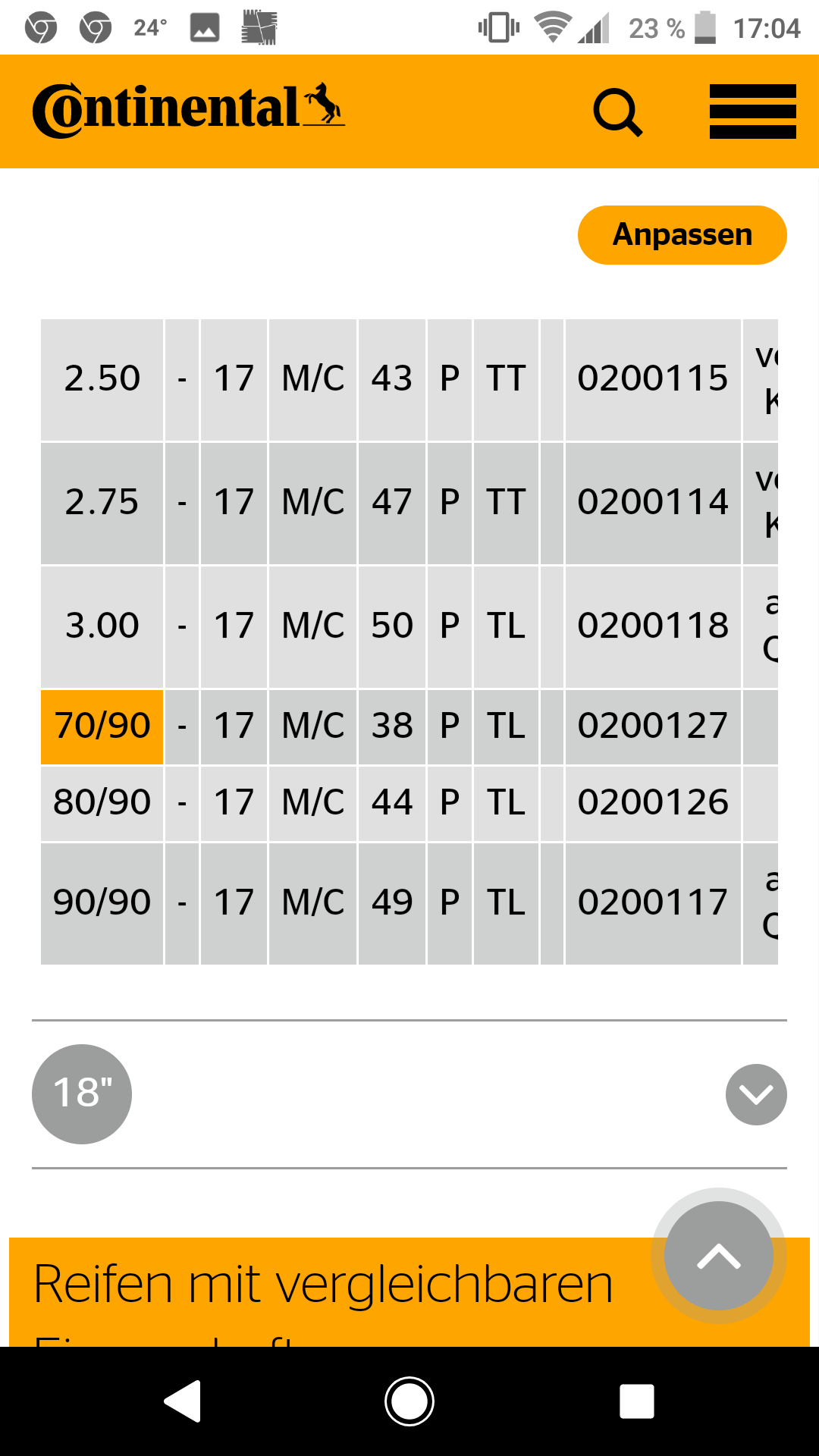Image resolution: width=819 pixels, height=1456 pixels.
Task: Tap the Anpassen button
Action: 682,235
